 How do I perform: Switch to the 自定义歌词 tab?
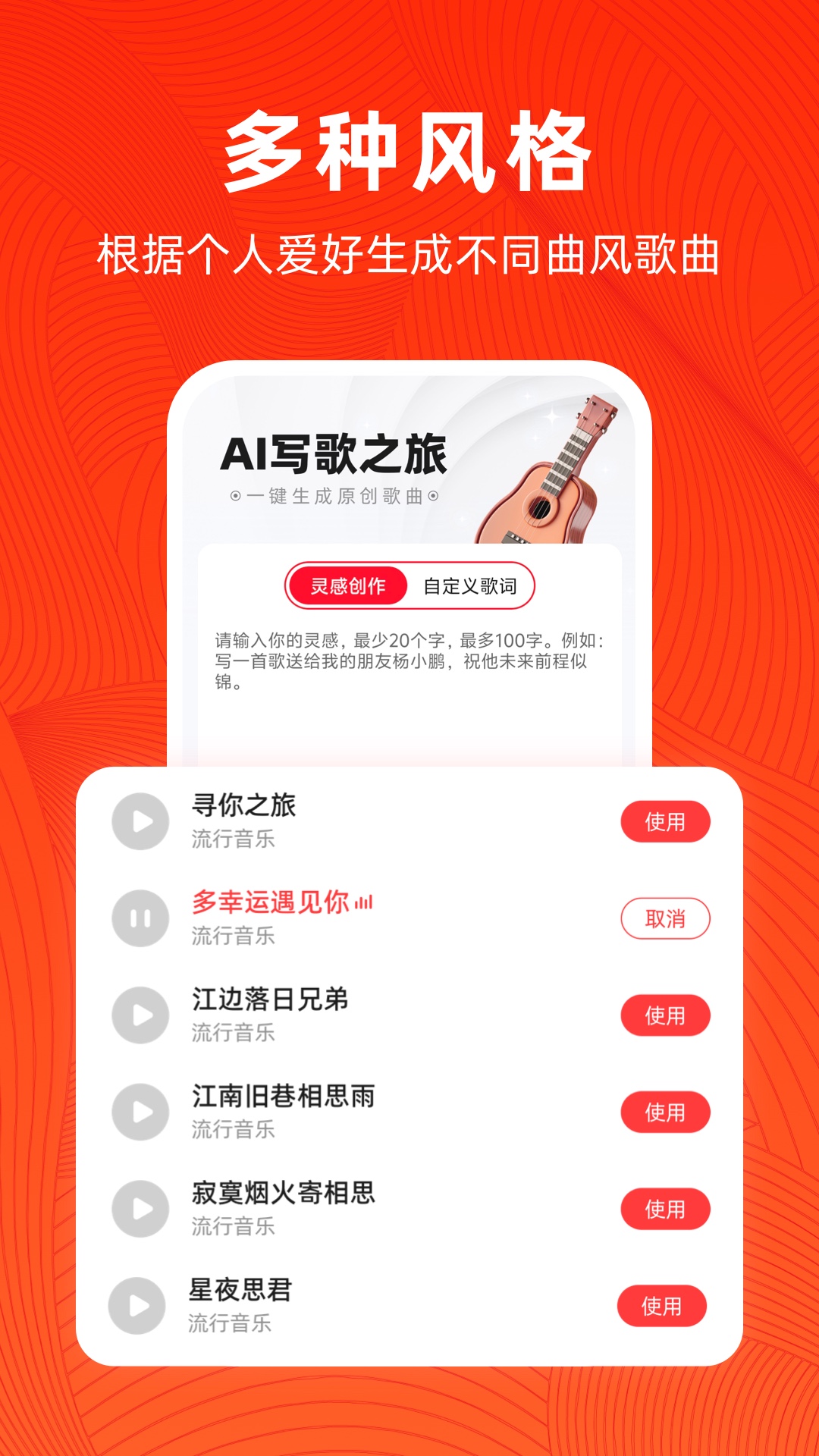coord(472,585)
